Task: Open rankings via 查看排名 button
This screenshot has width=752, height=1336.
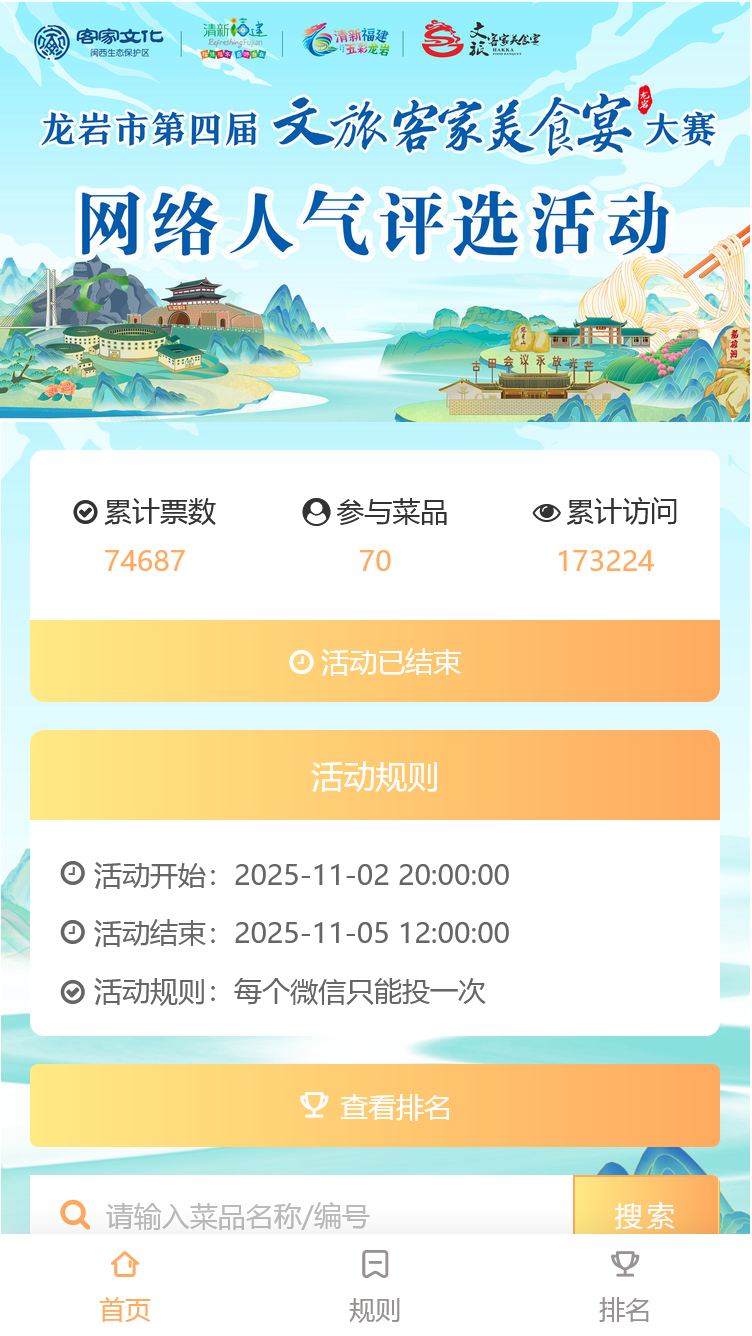Action: click(x=375, y=1105)
